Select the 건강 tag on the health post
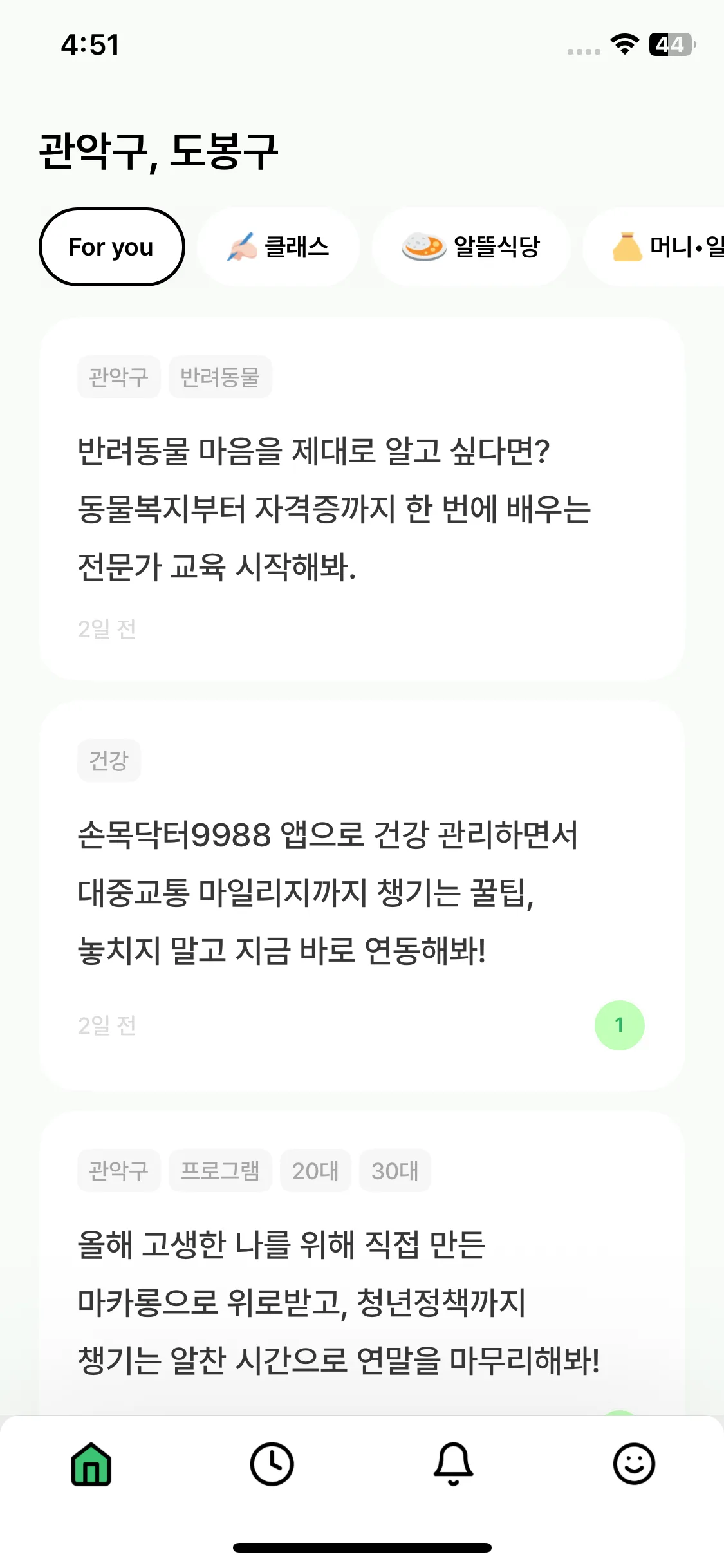The width and height of the screenshot is (724, 1568). click(108, 760)
